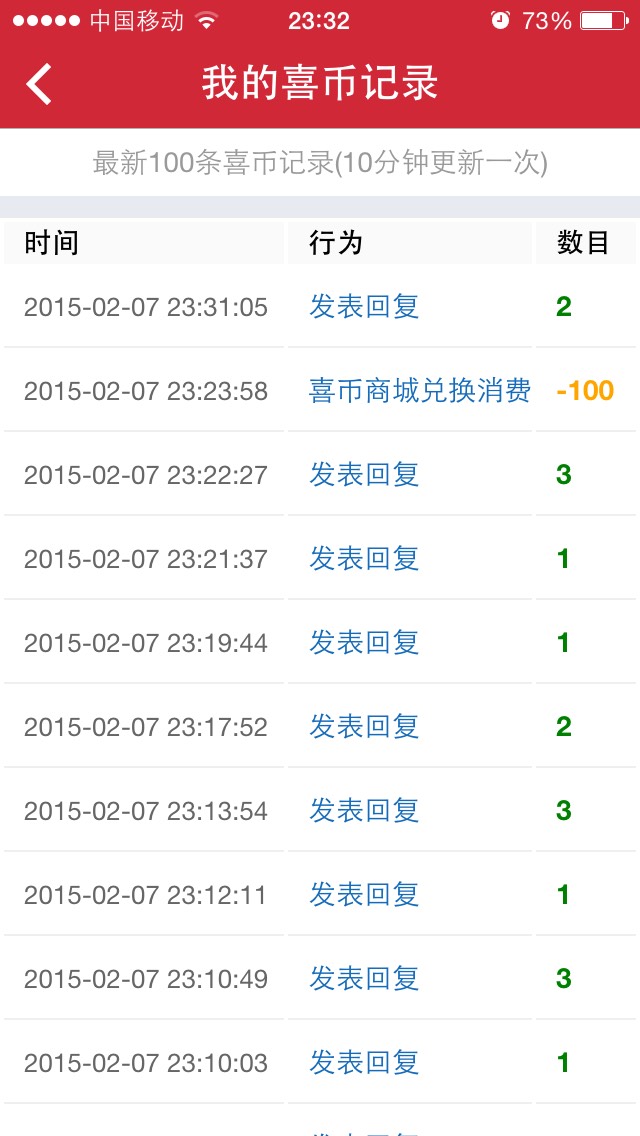Screen dimensions: 640x1136
Task: Go back from the coin records page
Action: [x=40, y=84]
